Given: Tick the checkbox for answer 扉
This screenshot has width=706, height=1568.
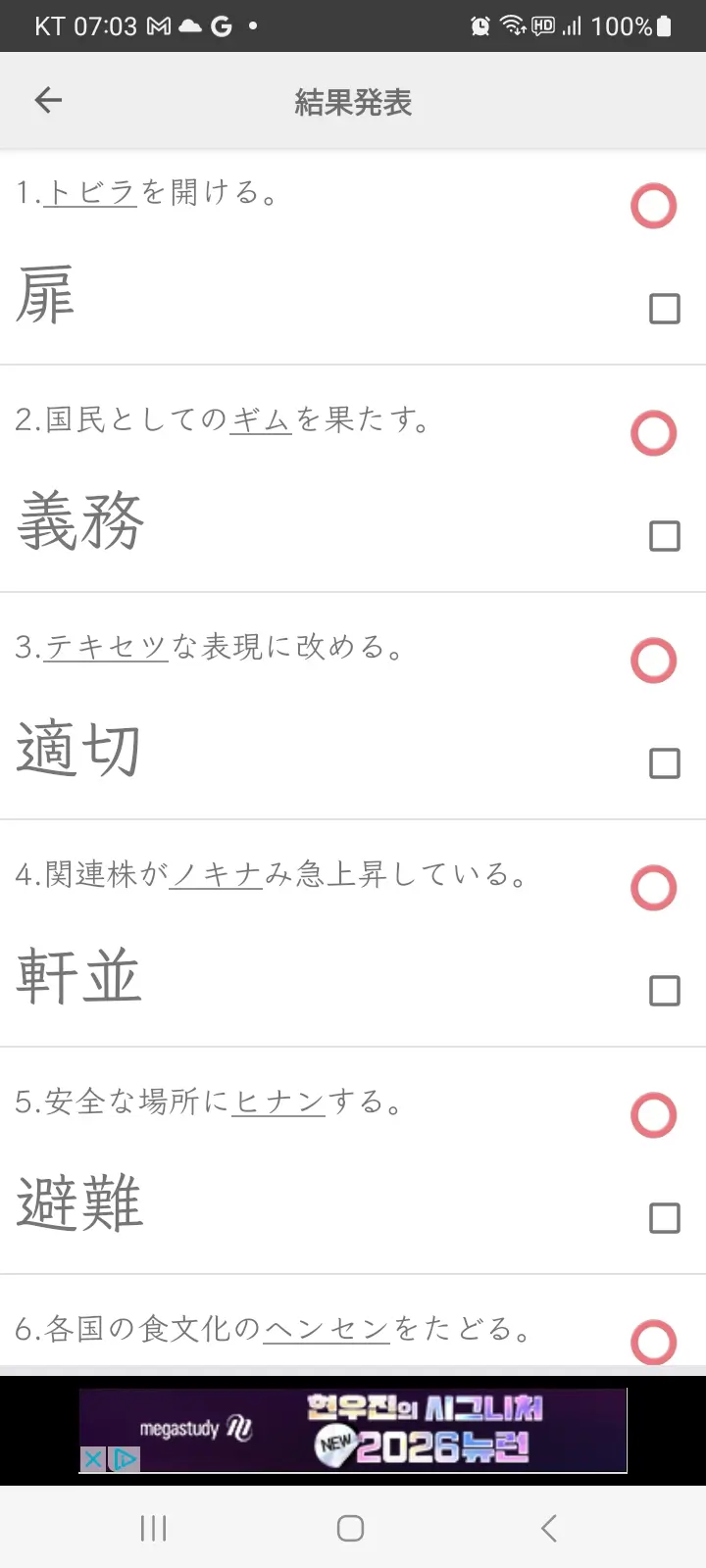Looking at the screenshot, I should click(665, 309).
